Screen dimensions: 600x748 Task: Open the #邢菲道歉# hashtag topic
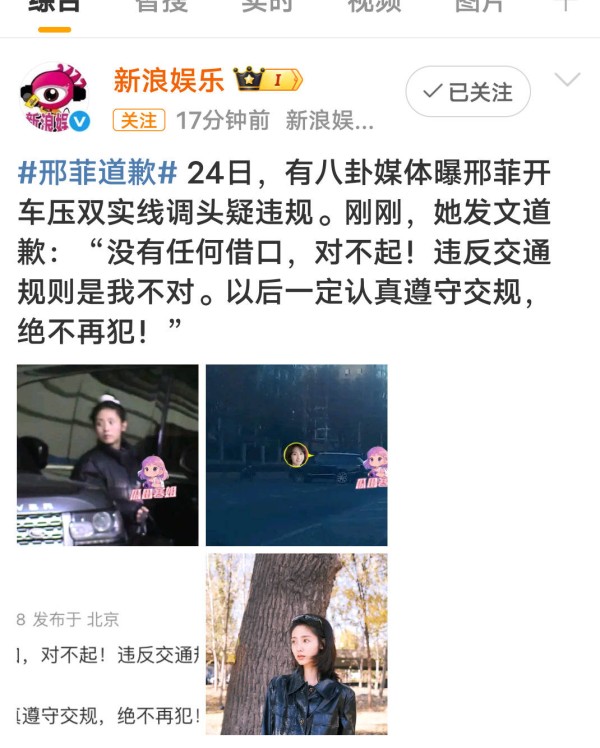click(x=98, y=173)
